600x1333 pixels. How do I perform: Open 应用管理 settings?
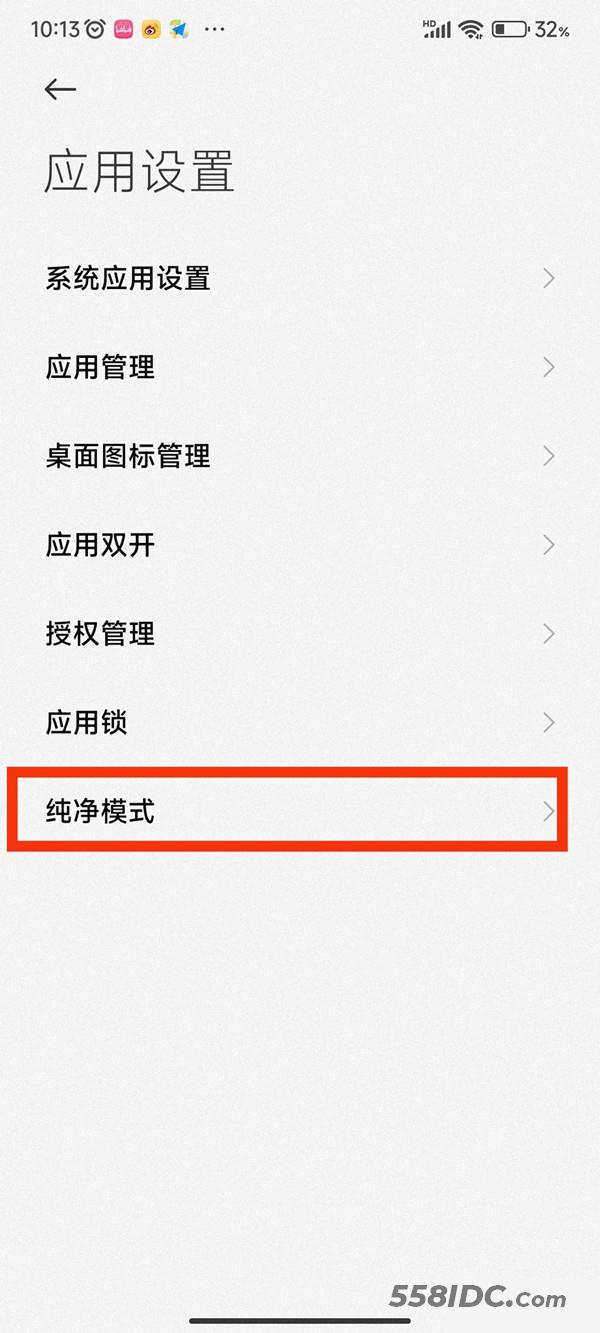click(300, 367)
